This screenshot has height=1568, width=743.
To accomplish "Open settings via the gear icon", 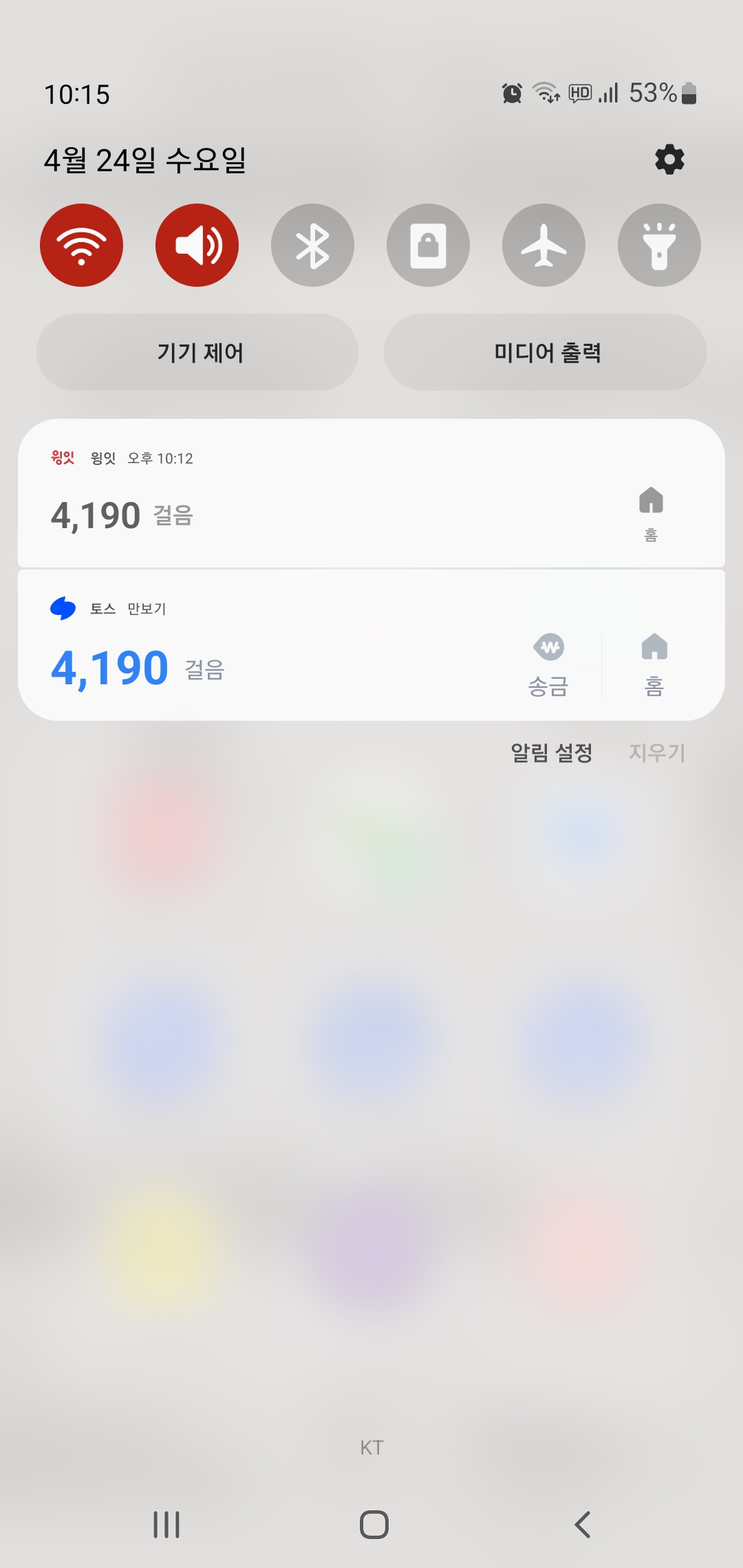I will coord(669,160).
